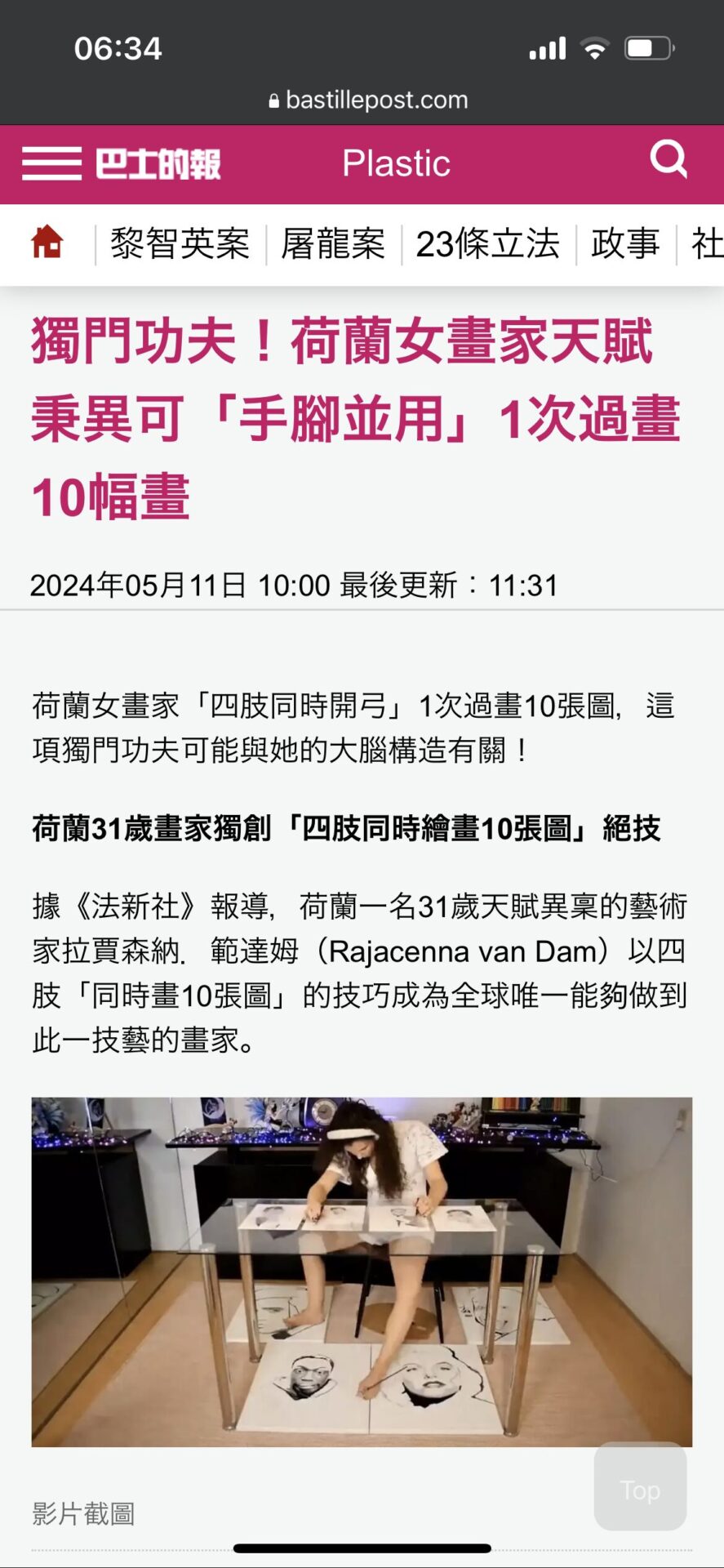
Task: Tap the 巴士的報 logo
Action: tap(158, 163)
